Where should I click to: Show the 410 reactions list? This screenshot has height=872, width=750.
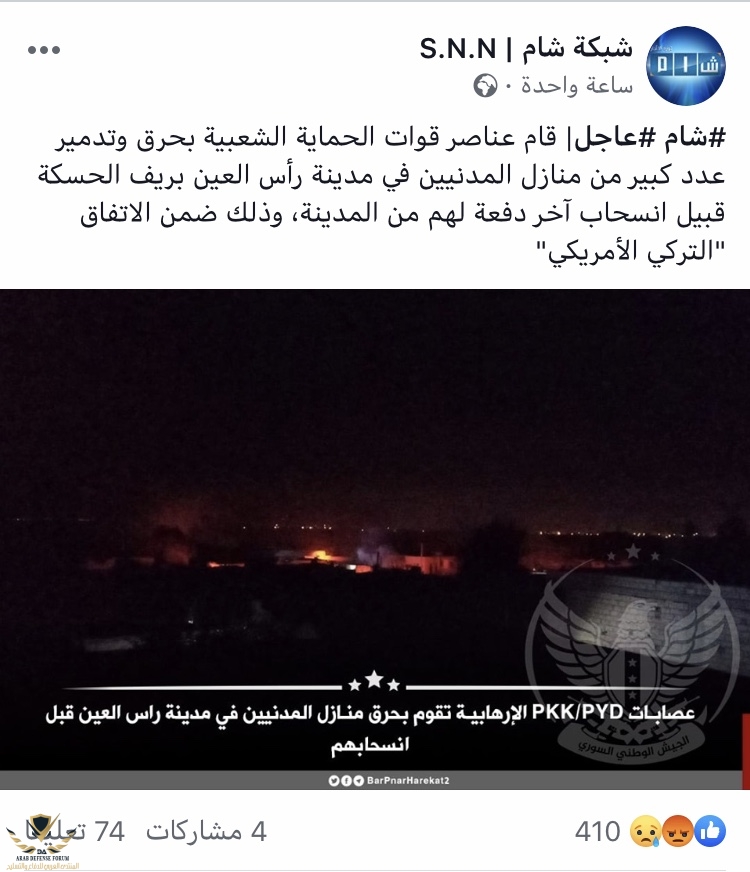tap(650, 831)
